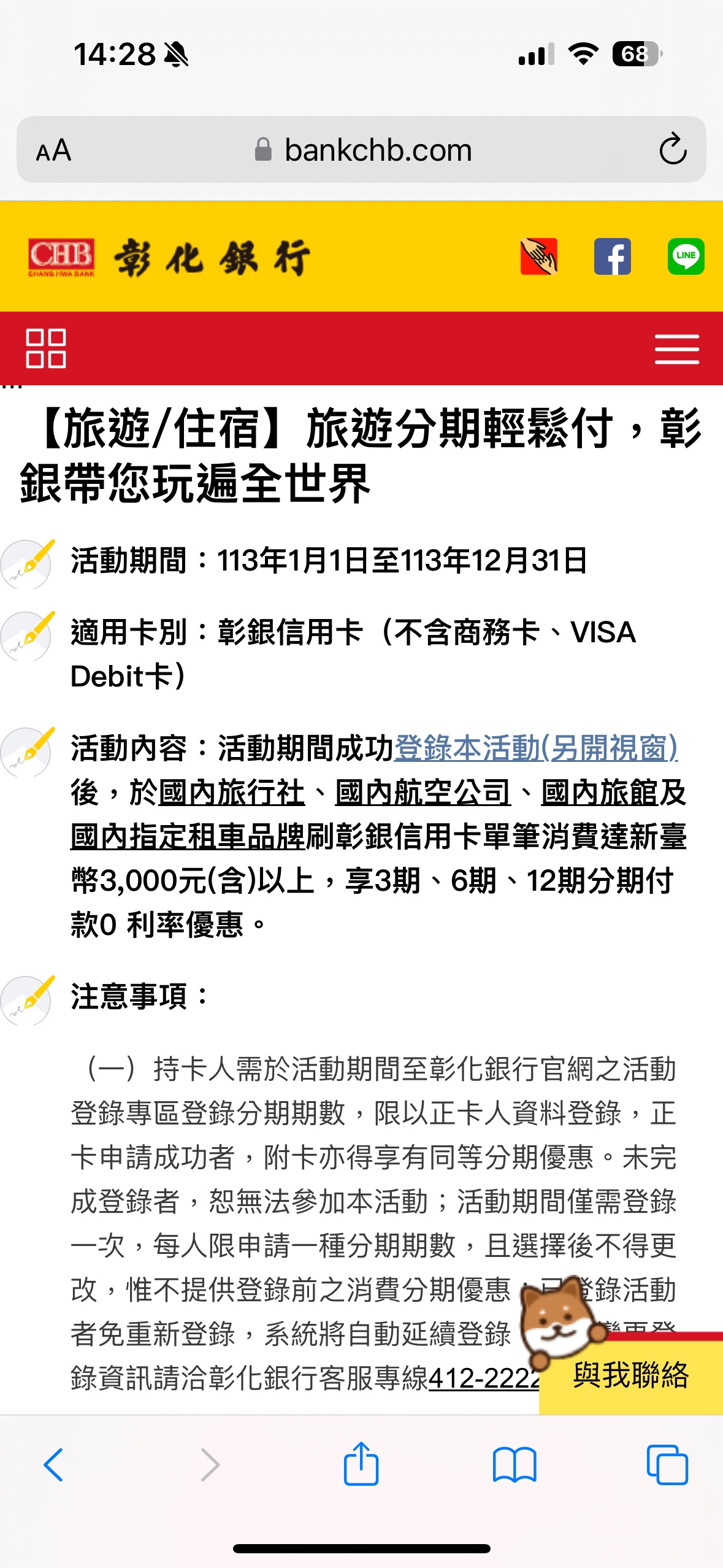Open the grid quick menu icon
This screenshot has width=723, height=1568.
tap(46, 348)
